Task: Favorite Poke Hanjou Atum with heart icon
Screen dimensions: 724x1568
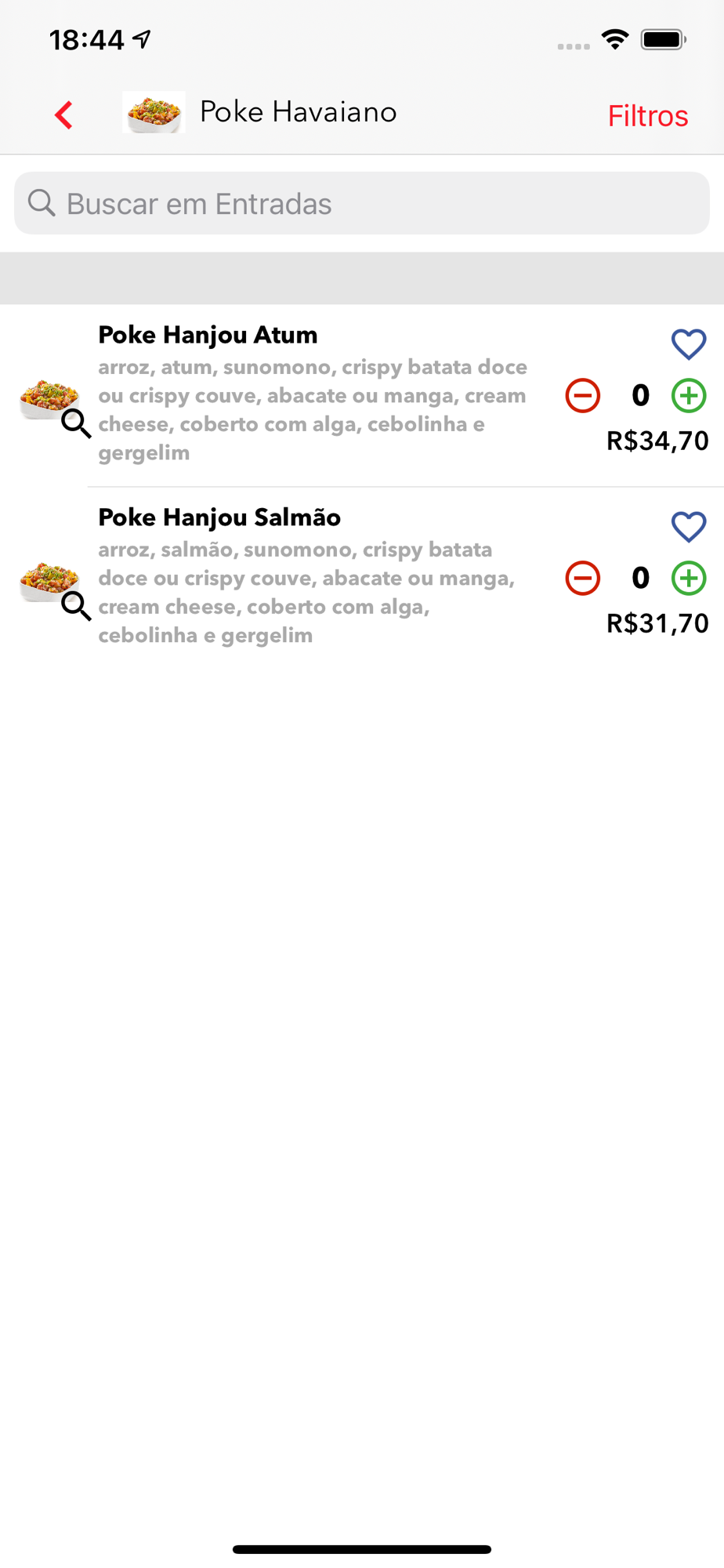Action: coord(689,344)
